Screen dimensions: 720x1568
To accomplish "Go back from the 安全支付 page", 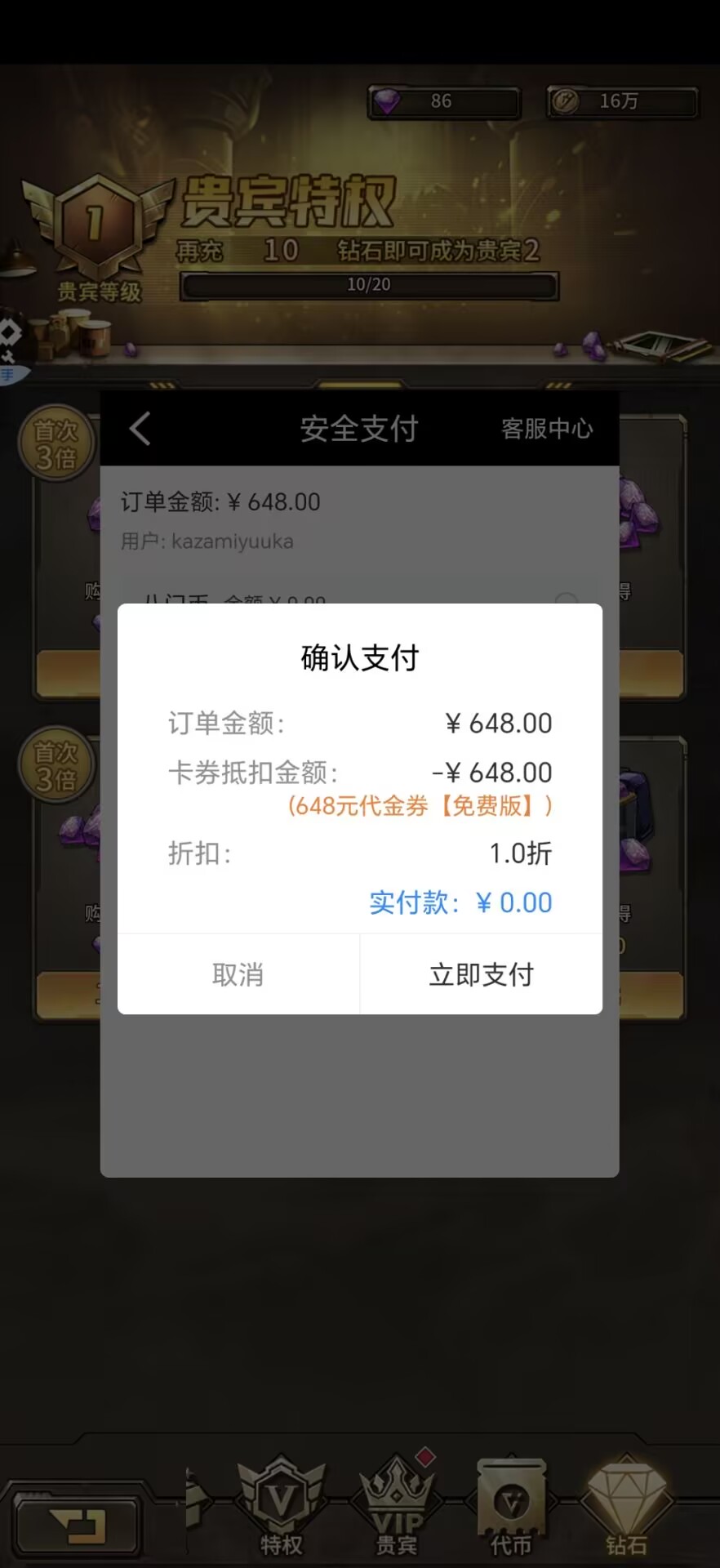I will pos(140,428).
